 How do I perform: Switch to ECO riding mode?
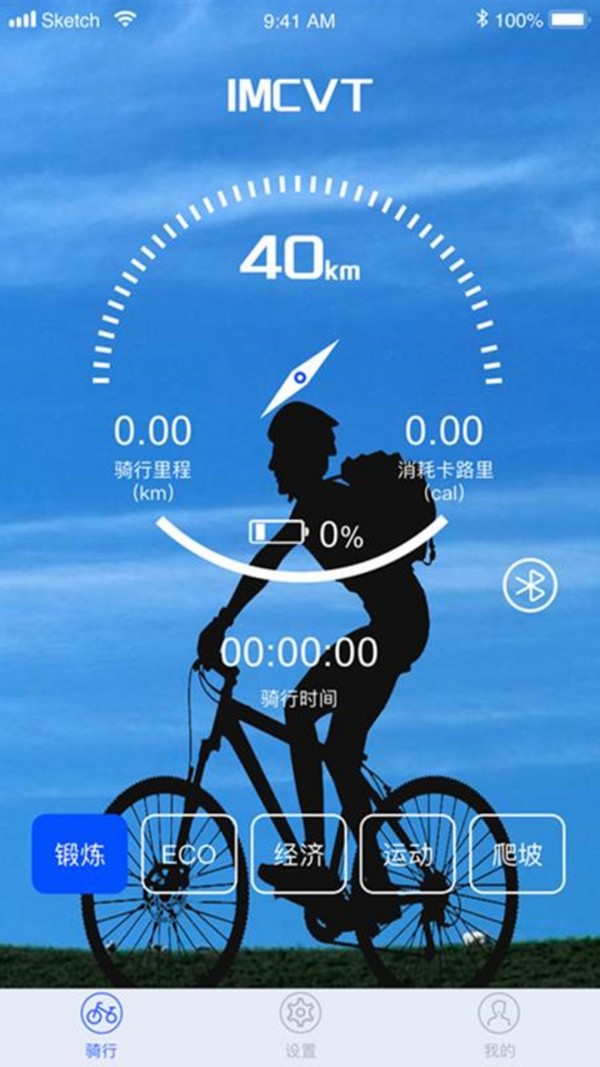(189, 854)
